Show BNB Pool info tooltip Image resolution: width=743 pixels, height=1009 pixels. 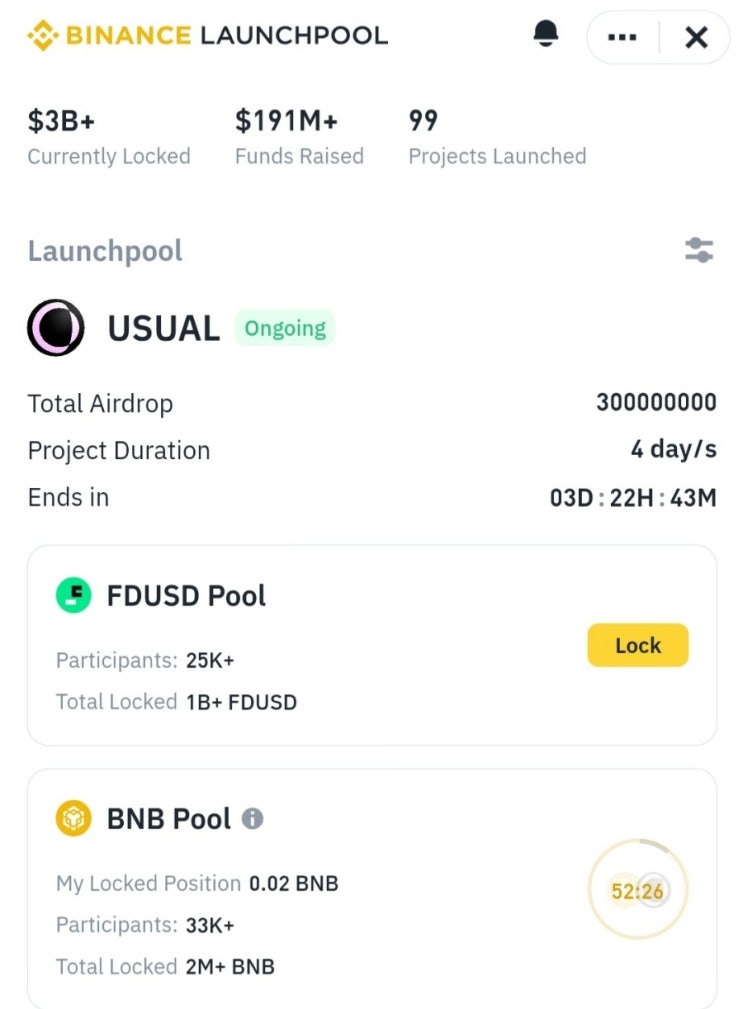coord(253,819)
